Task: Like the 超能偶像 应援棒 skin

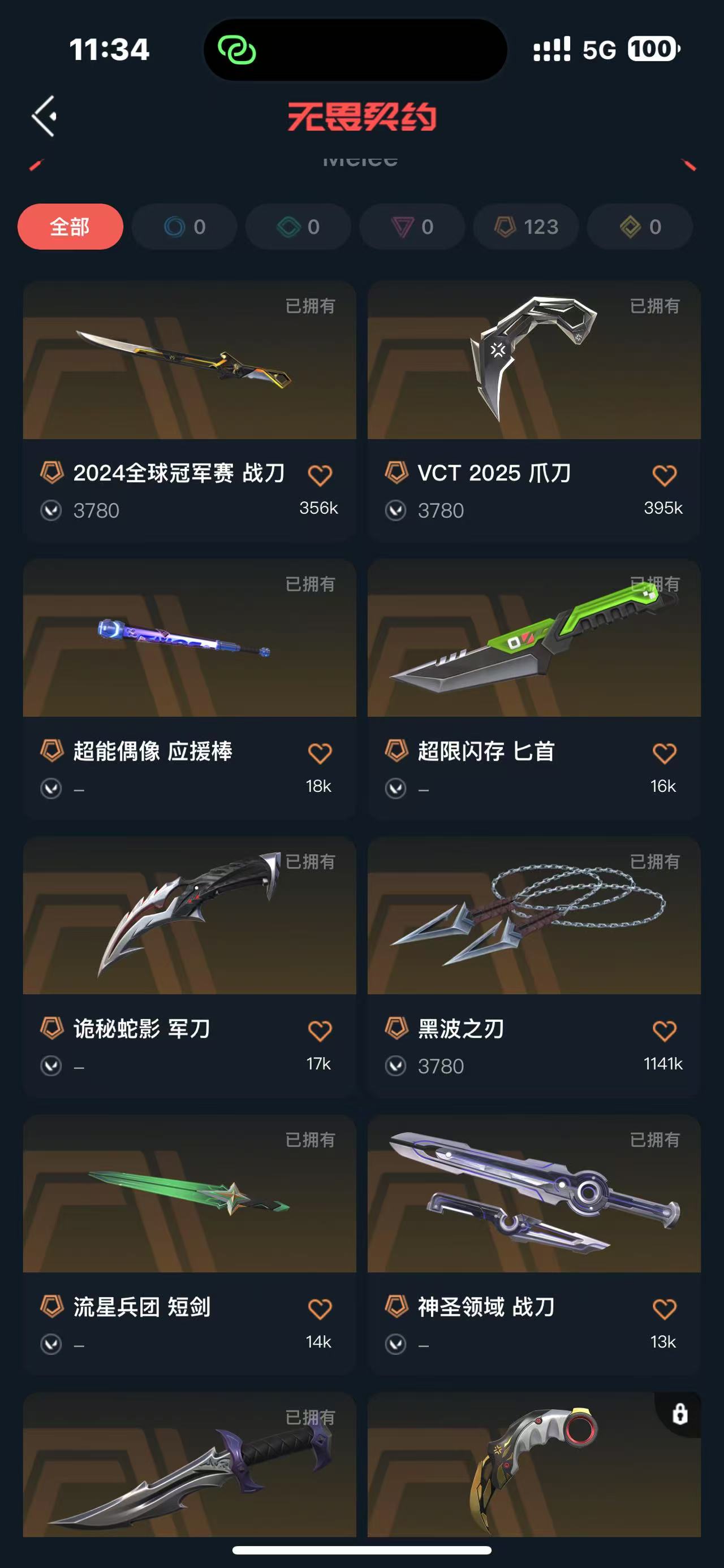Action: 320,753
